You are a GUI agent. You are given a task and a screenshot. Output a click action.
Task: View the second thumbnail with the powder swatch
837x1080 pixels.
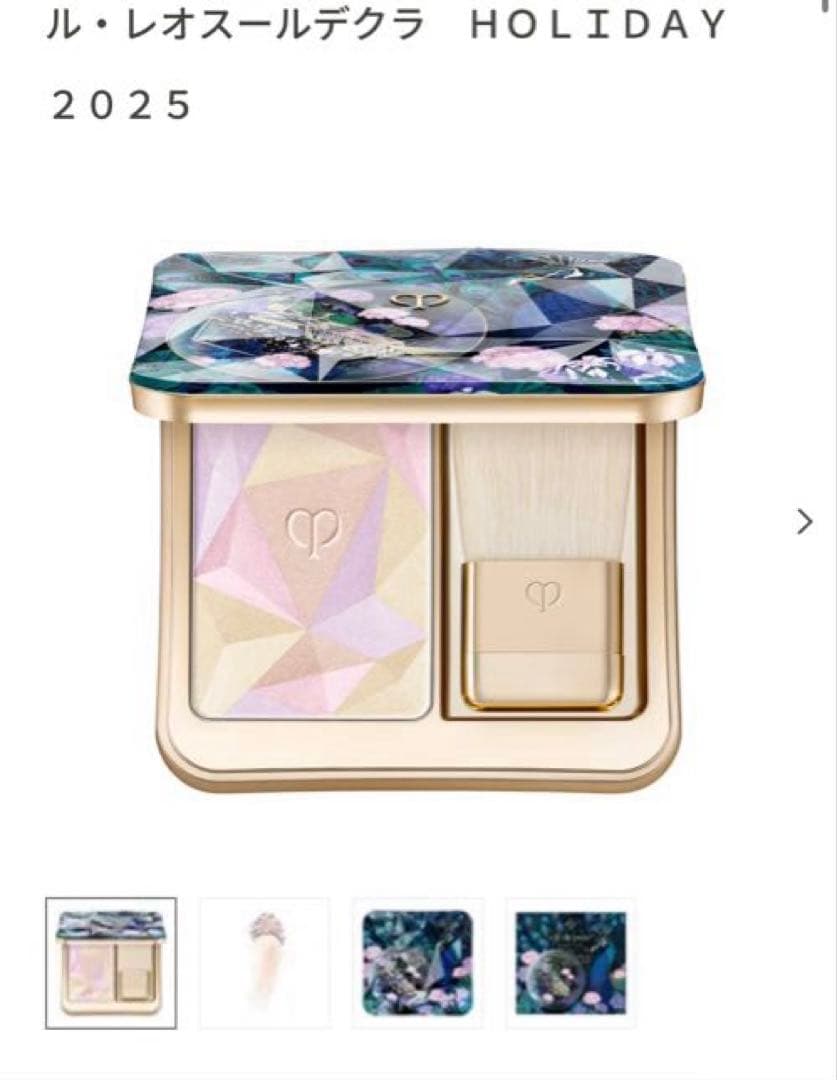pyautogui.click(x=264, y=963)
